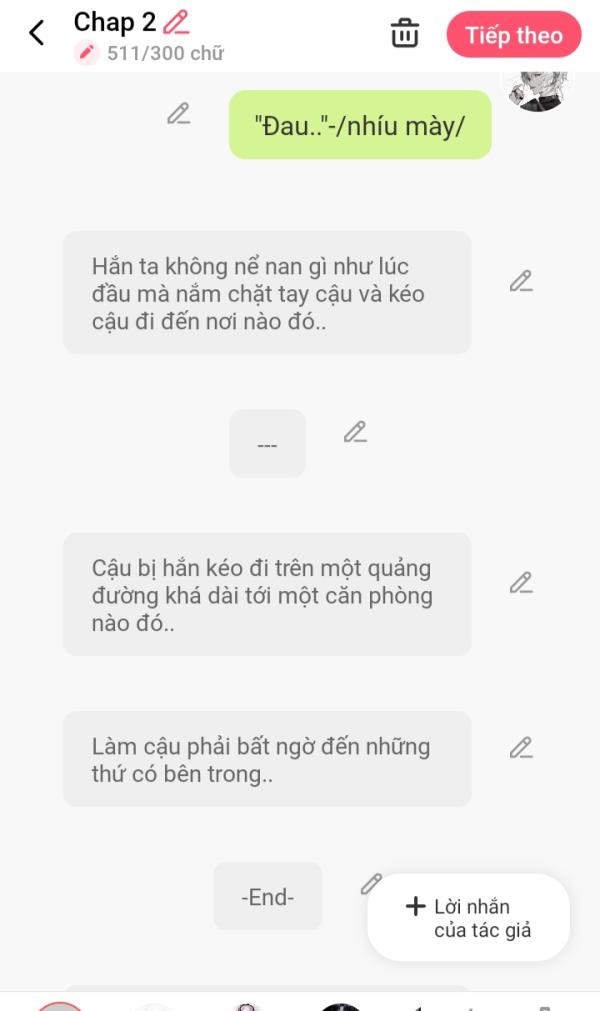Image resolution: width=600 pixels, height=1011 pixels.
Task: Edit the "Hắn ta không nể nan" message
Action: click(521, 281)
